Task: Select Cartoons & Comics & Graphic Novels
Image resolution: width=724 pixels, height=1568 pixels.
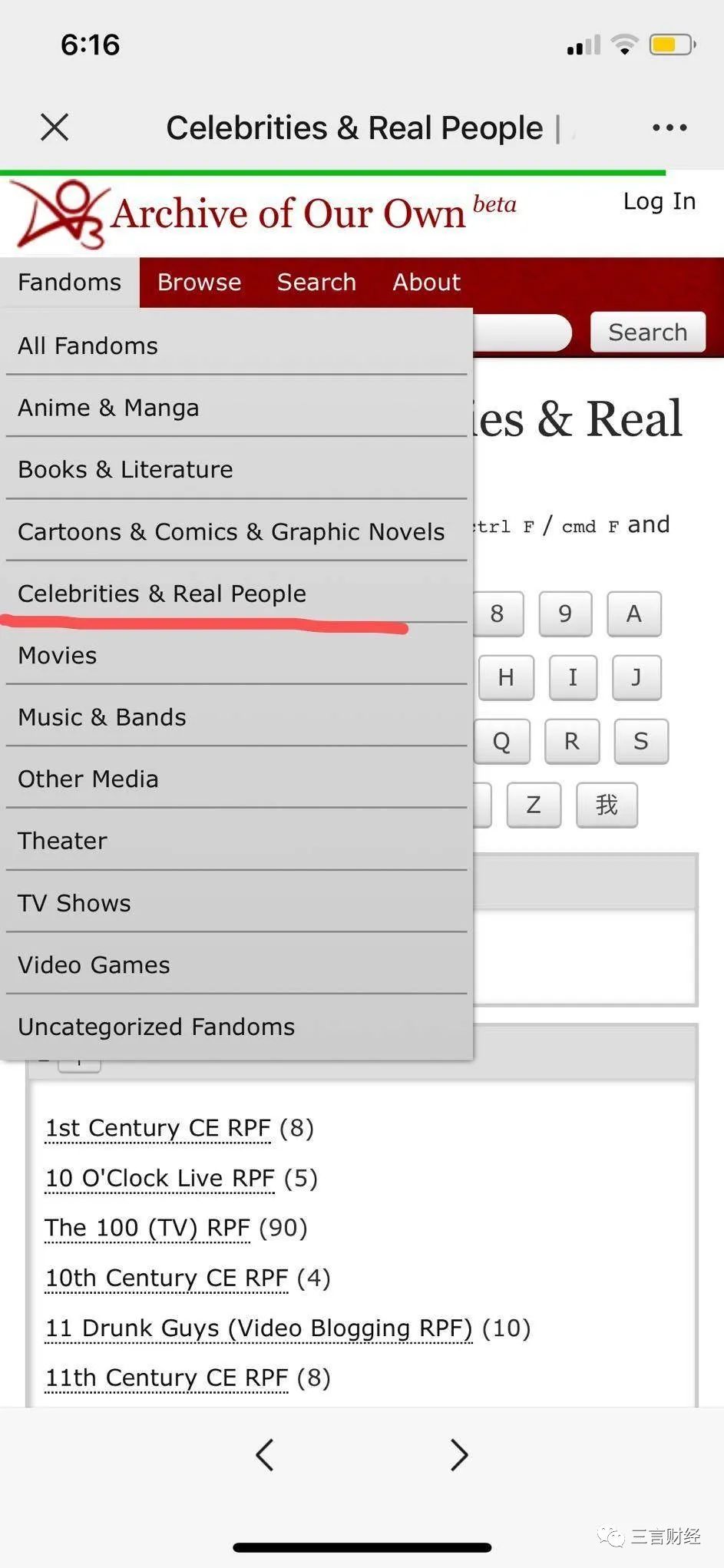Action: [x=236, y=531]
